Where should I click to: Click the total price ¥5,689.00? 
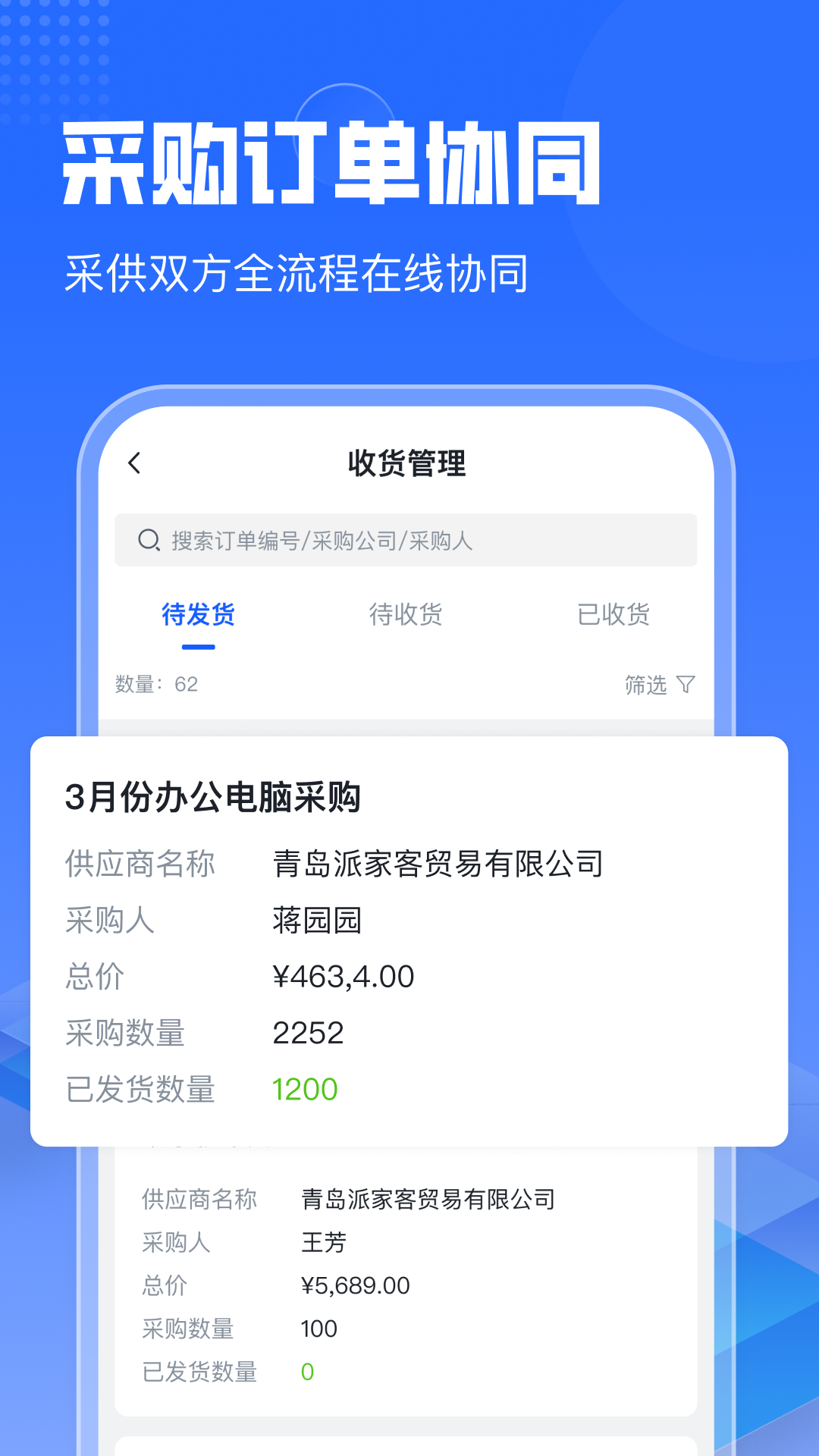[x=356, y=1285]
